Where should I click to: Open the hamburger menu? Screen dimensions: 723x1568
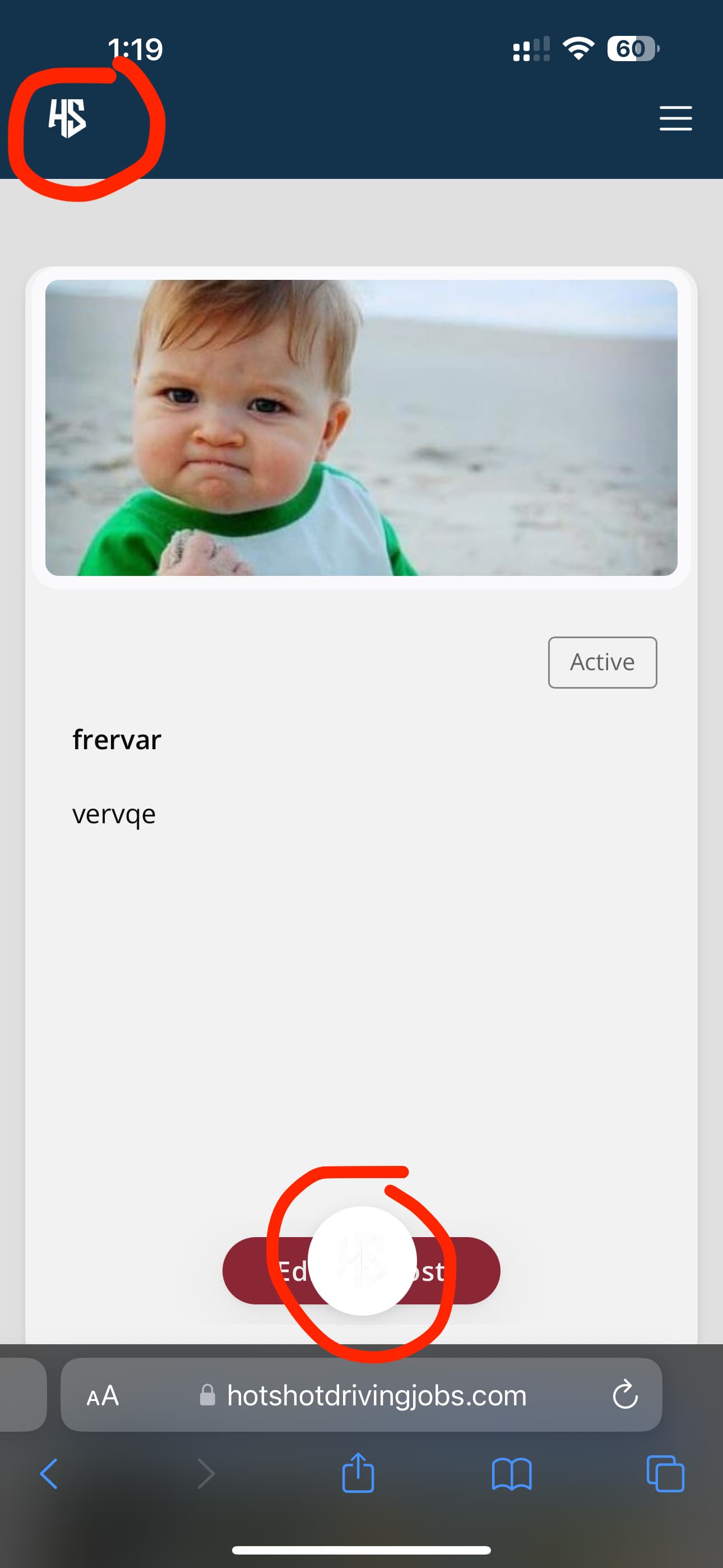[675, 118]
